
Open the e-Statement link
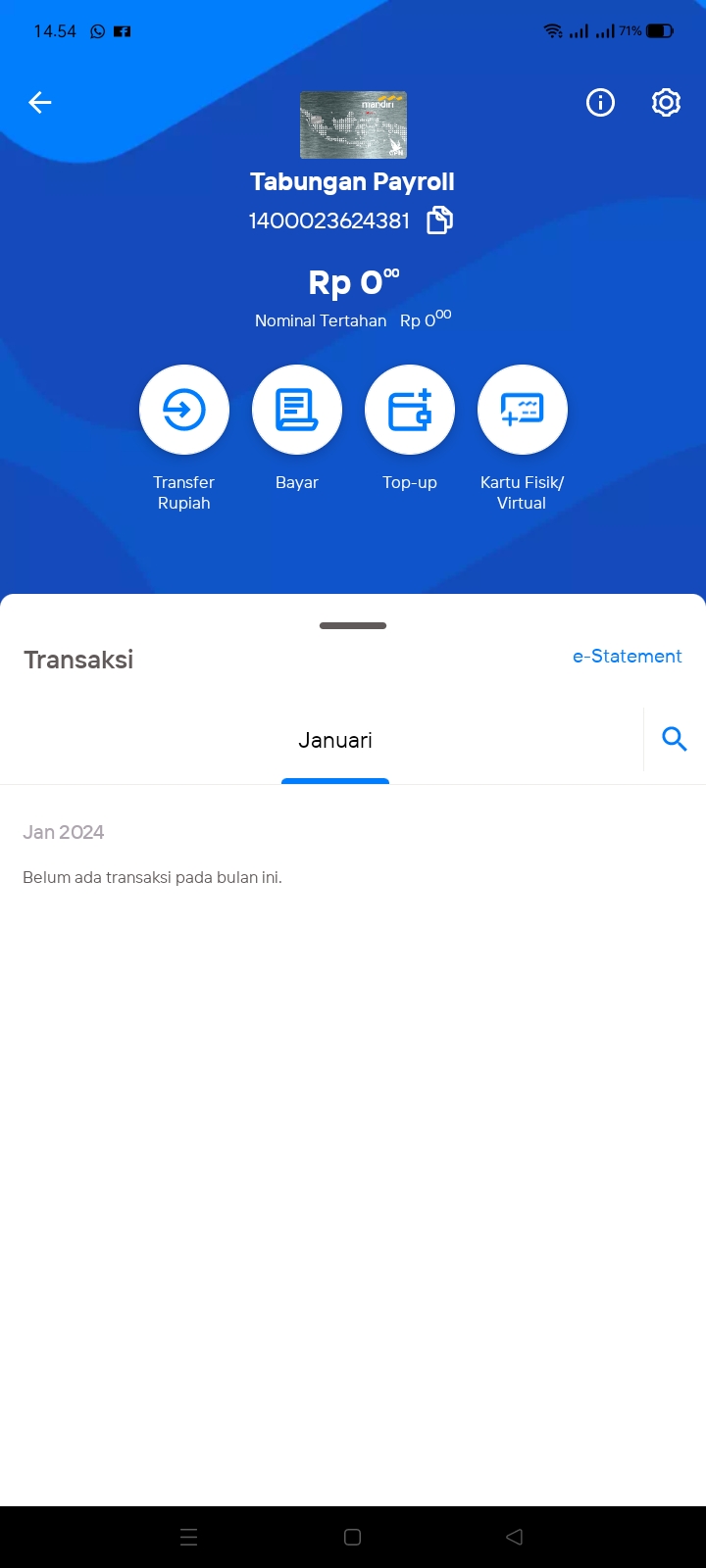pos(627,657)
